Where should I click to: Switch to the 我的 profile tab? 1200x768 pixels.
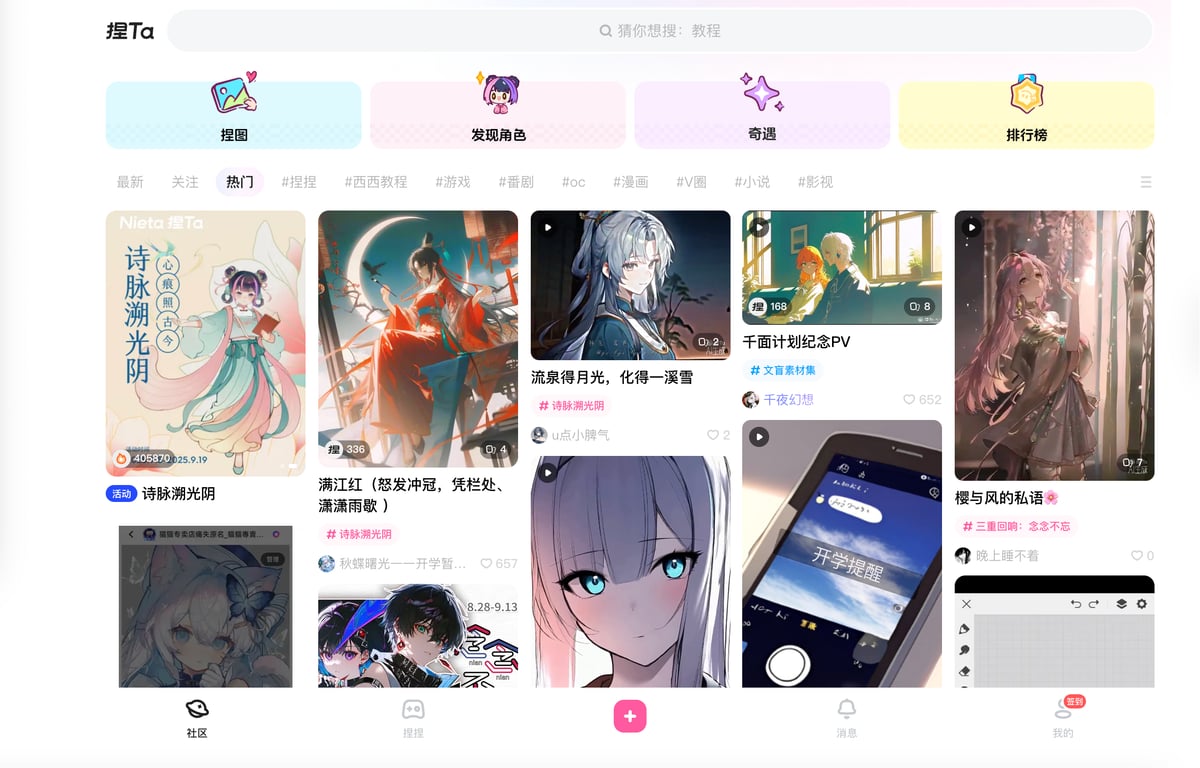(x=1063, y=718)
